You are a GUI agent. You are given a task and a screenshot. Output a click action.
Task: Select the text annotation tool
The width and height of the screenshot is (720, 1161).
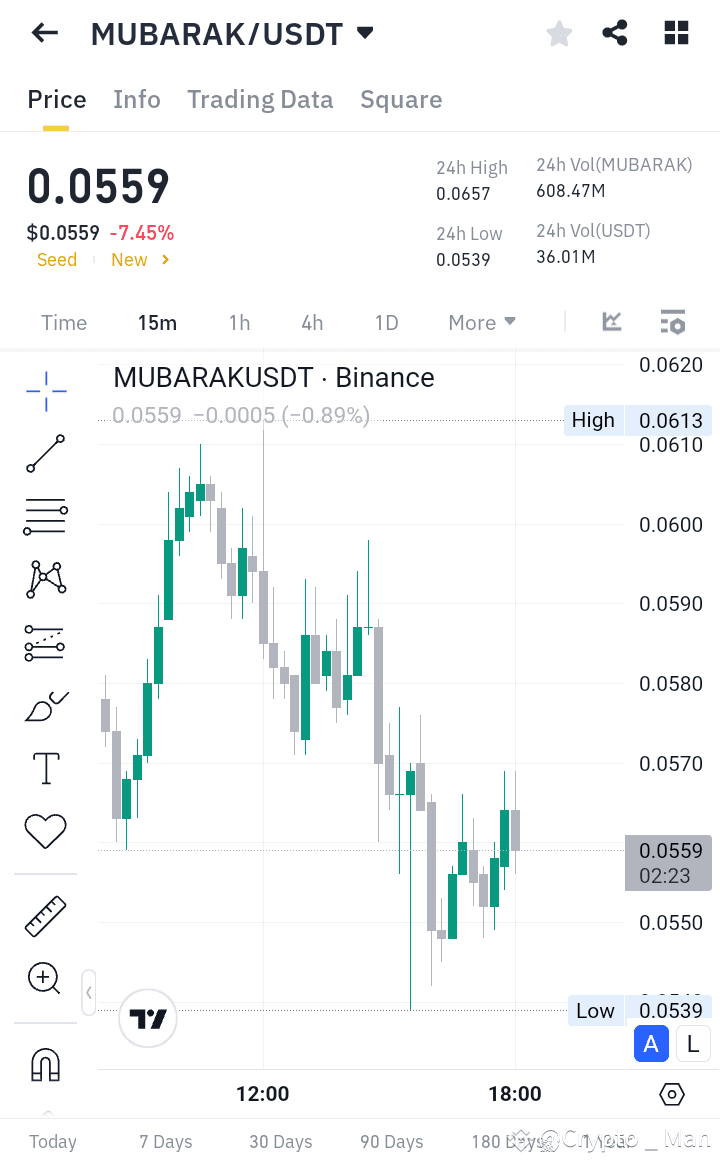(44, 768)
